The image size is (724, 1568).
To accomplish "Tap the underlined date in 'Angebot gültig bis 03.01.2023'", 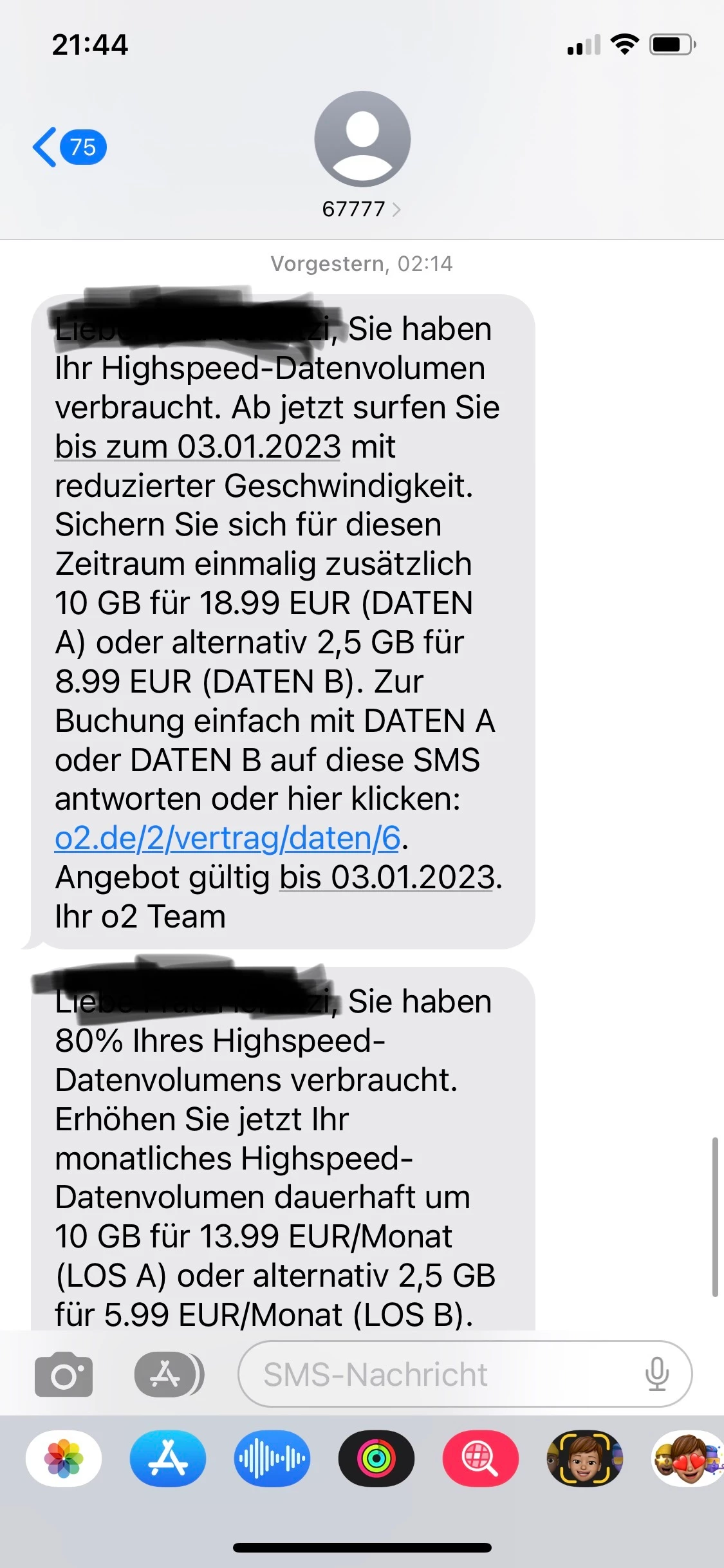I will tap(387, 877).
